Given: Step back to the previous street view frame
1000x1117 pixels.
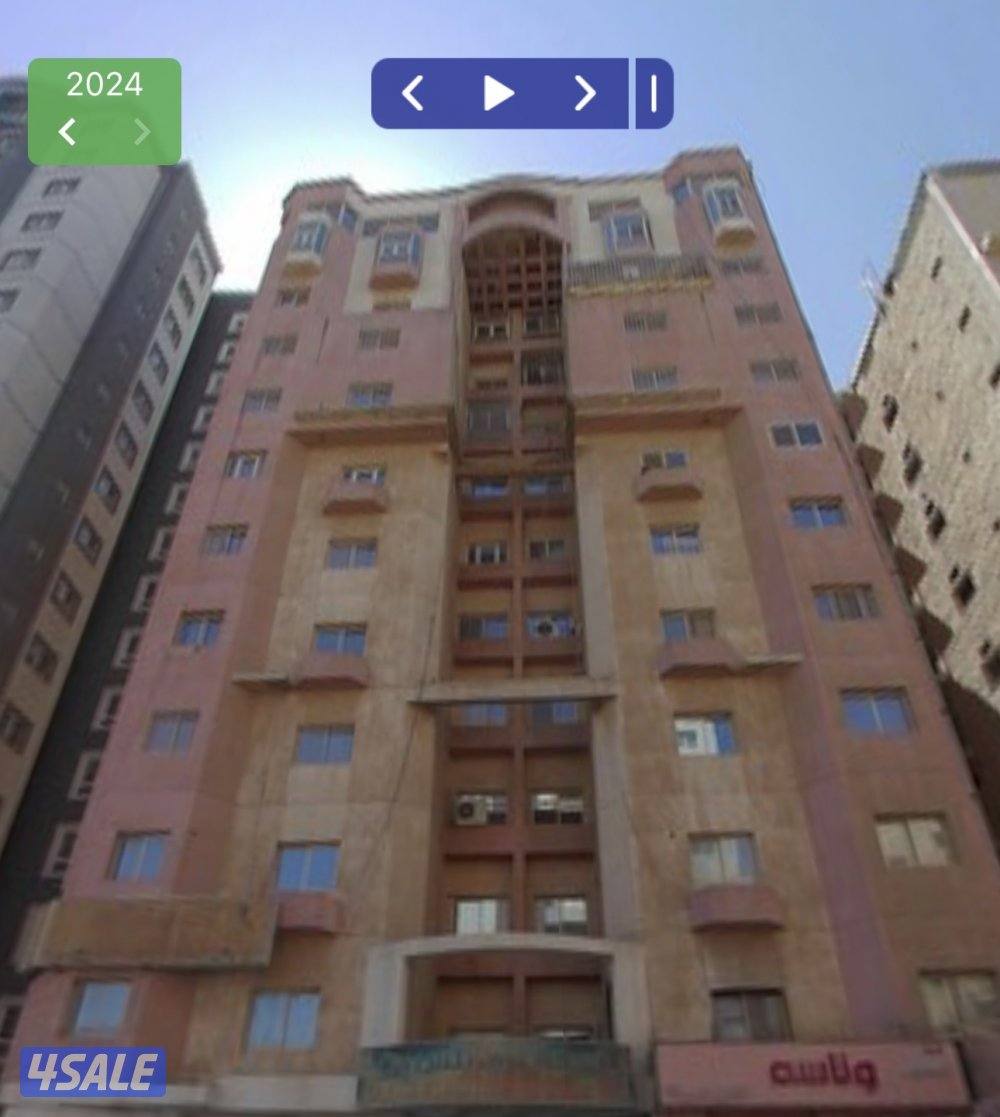Looking at the screenshot, I should [x=412, y=94].
